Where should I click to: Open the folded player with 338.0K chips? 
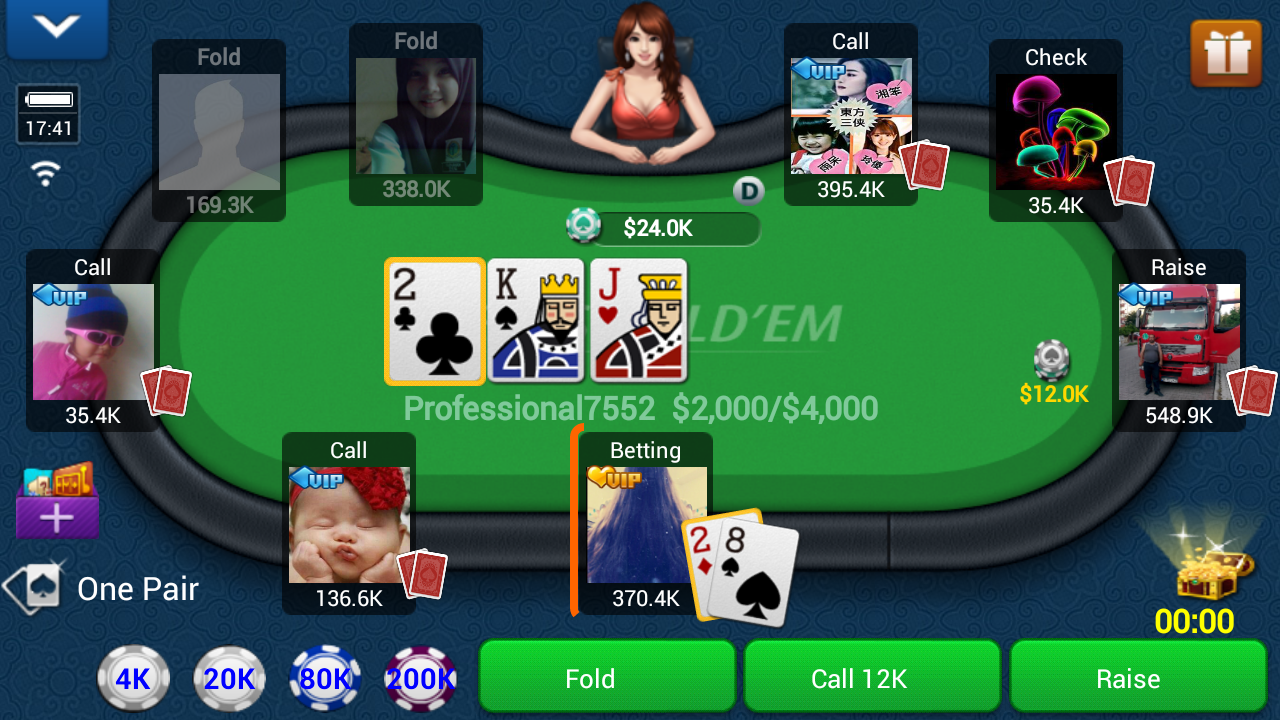pos(415,116)
